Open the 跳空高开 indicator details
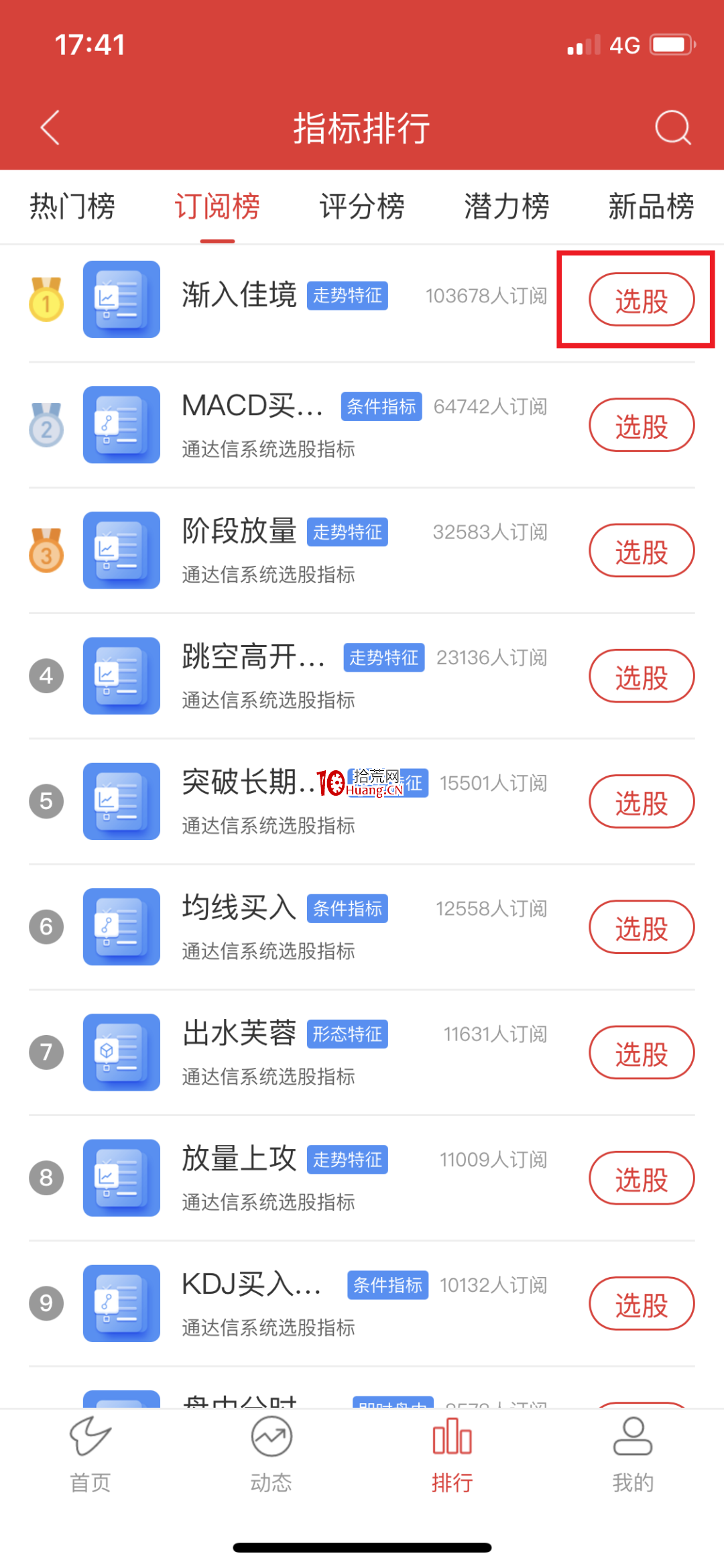The height and width of the screenshot is (1568, 724). pyautogui.click(x=253, y=658)
